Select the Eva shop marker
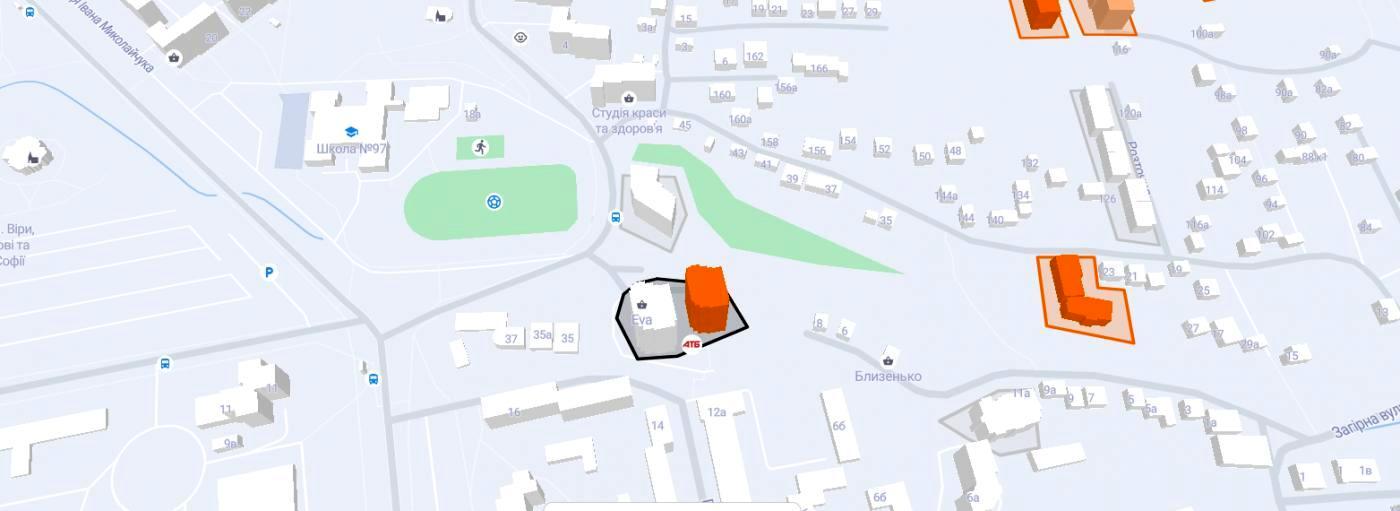 pyautogui.click(x=641, y=304)
